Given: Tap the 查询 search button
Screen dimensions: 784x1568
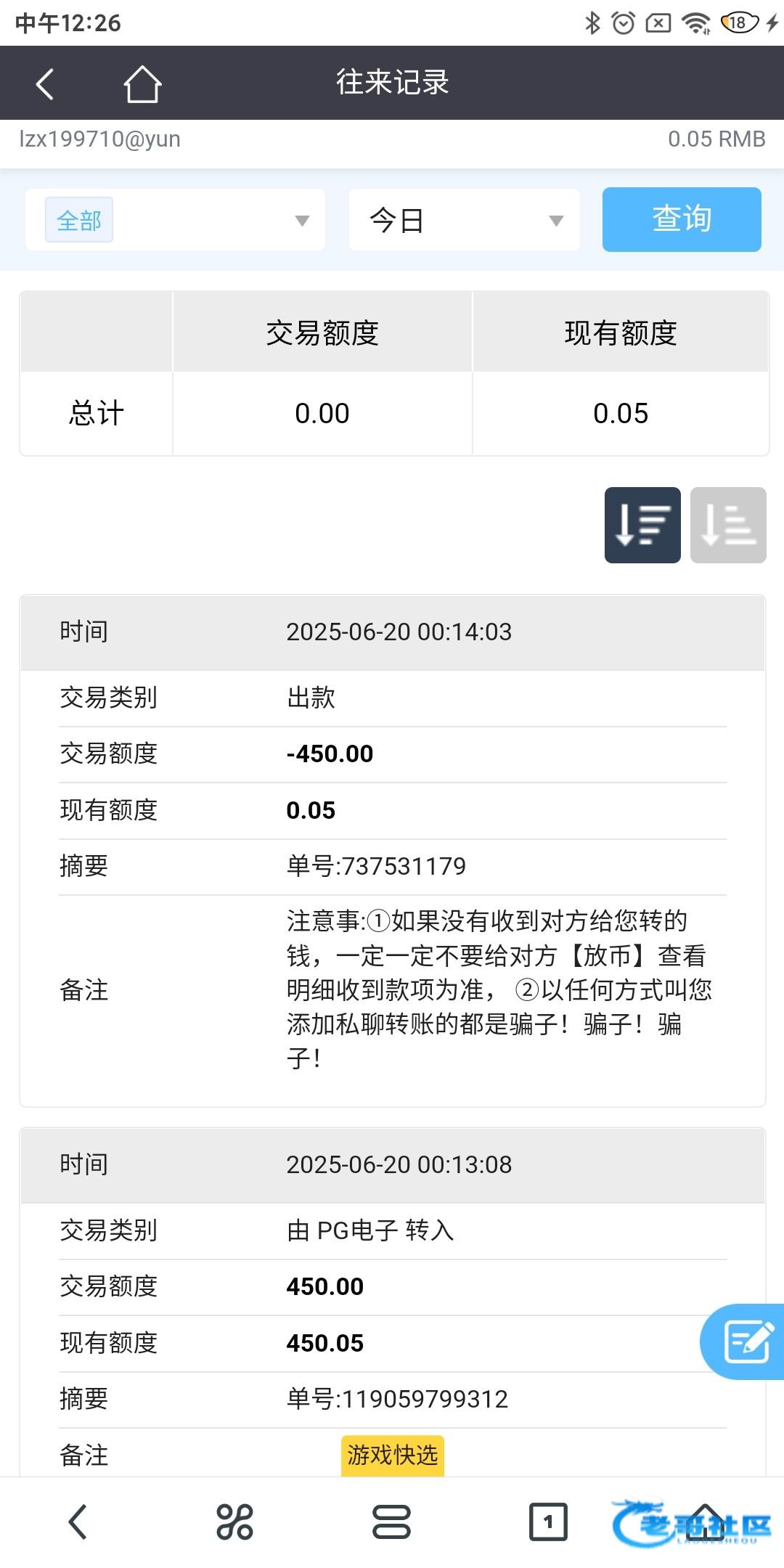Looking at the screenshot, I should (682, 219).
